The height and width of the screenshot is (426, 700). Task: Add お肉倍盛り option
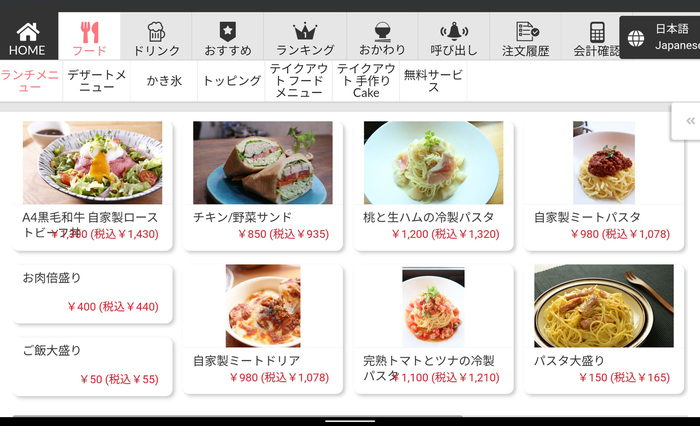(x=92, y=293)
